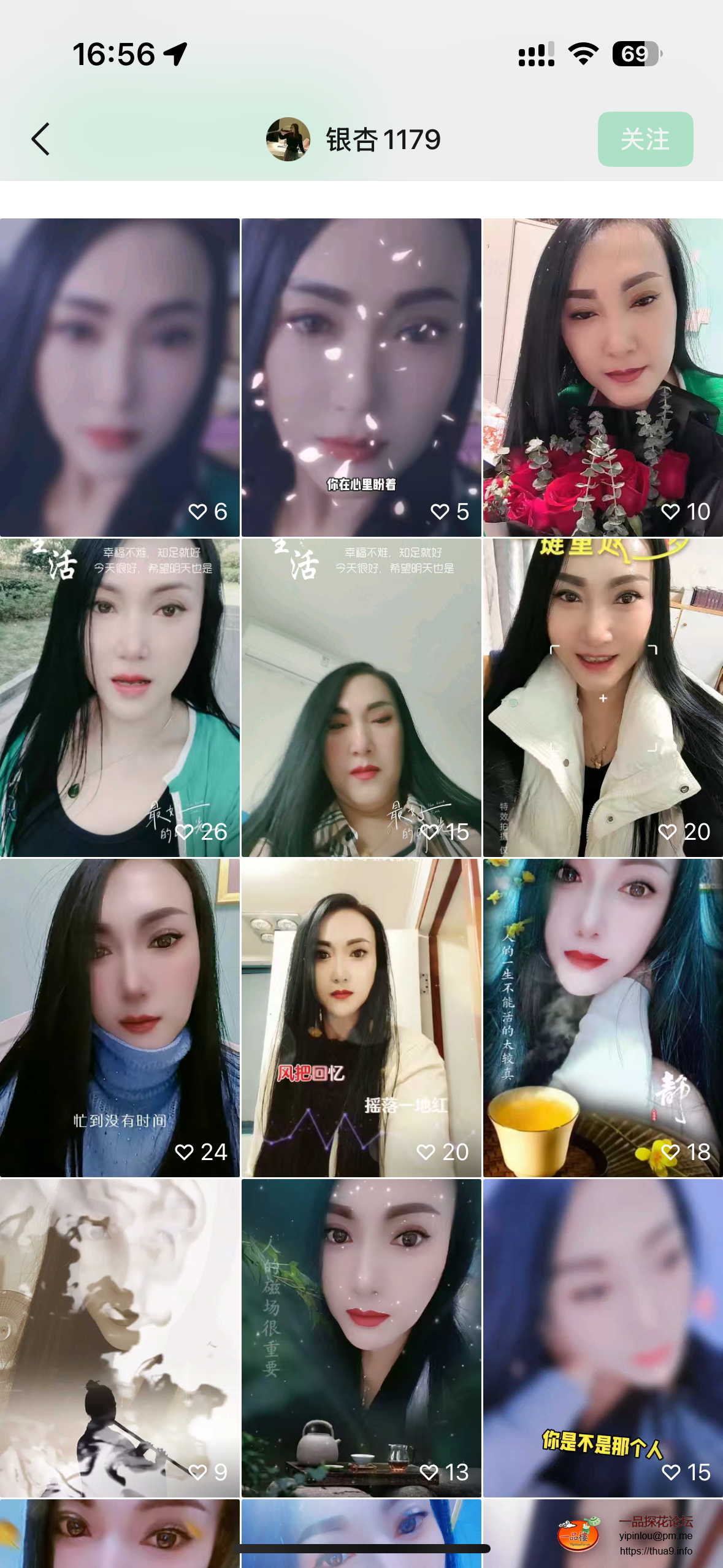
Task: Go back using the top-left arrow
Action: click(x=40, y=139)
